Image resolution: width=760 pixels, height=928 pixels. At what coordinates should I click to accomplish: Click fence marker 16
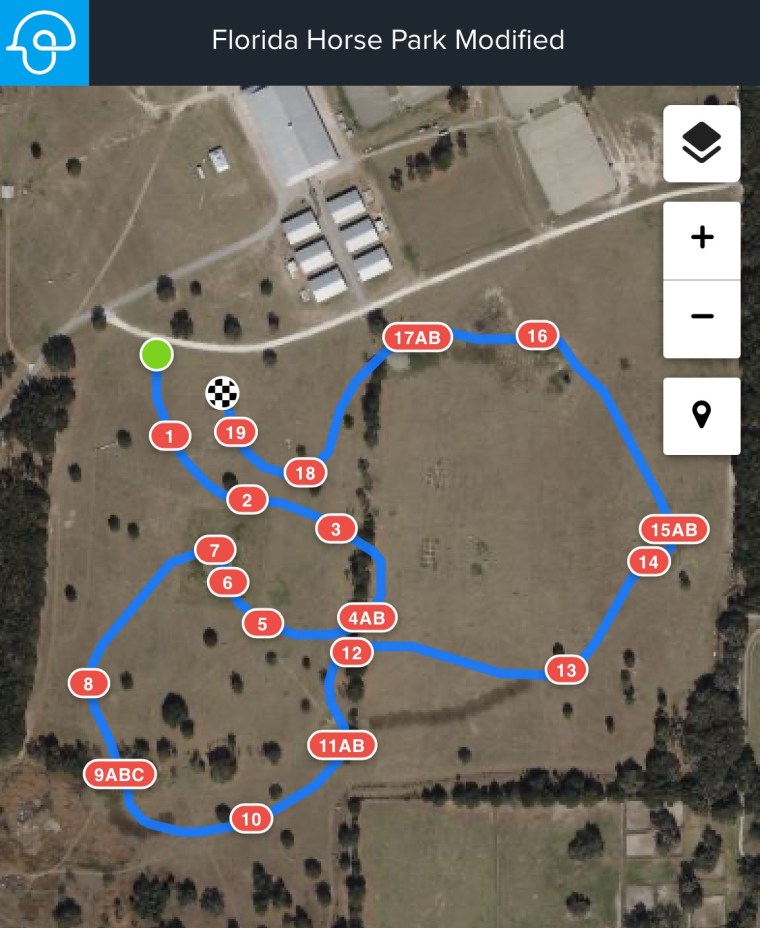click(538, 335)
